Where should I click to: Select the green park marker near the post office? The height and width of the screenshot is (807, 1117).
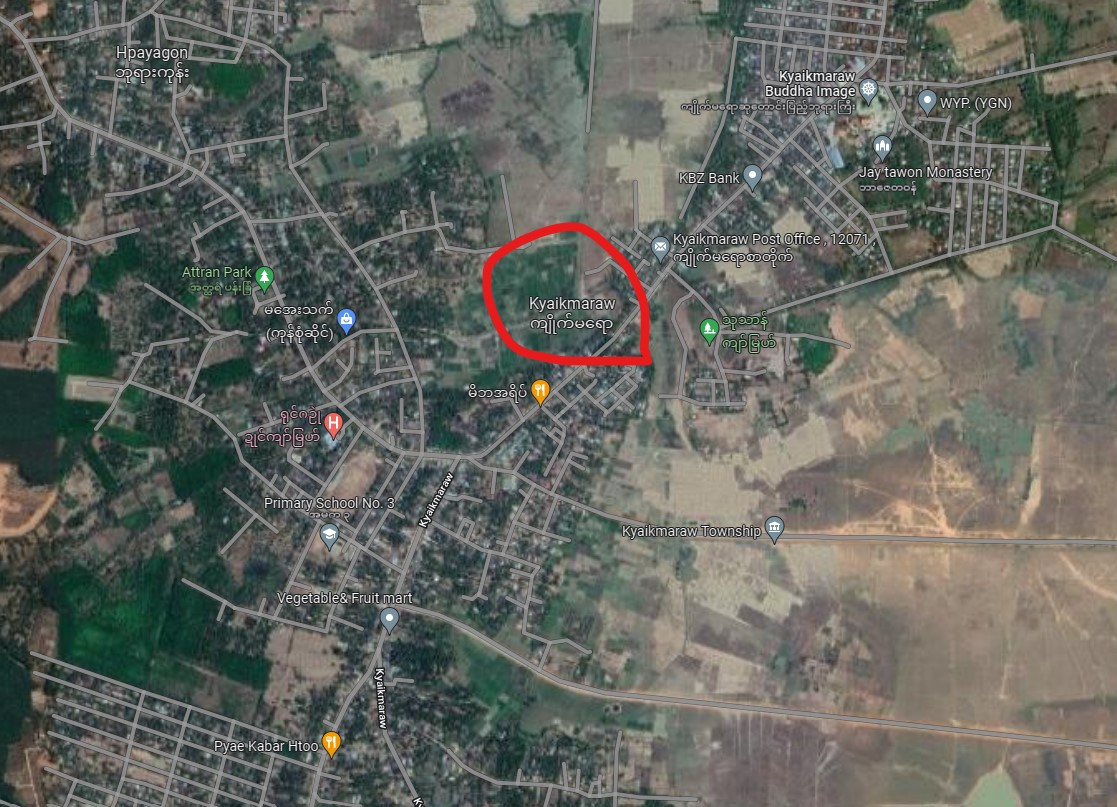point(710,328)
